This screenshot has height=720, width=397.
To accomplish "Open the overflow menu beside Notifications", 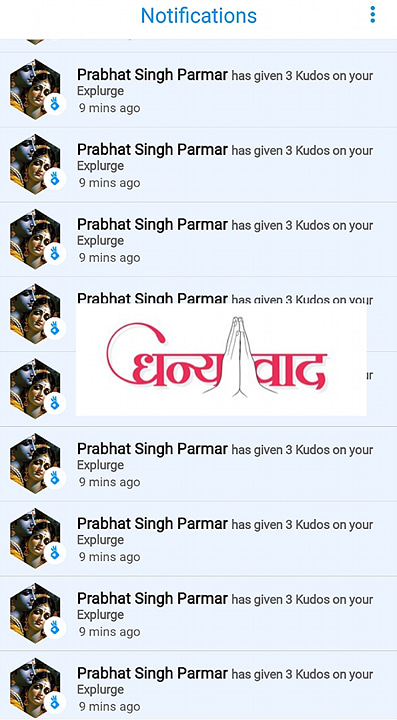I will 372,15.
